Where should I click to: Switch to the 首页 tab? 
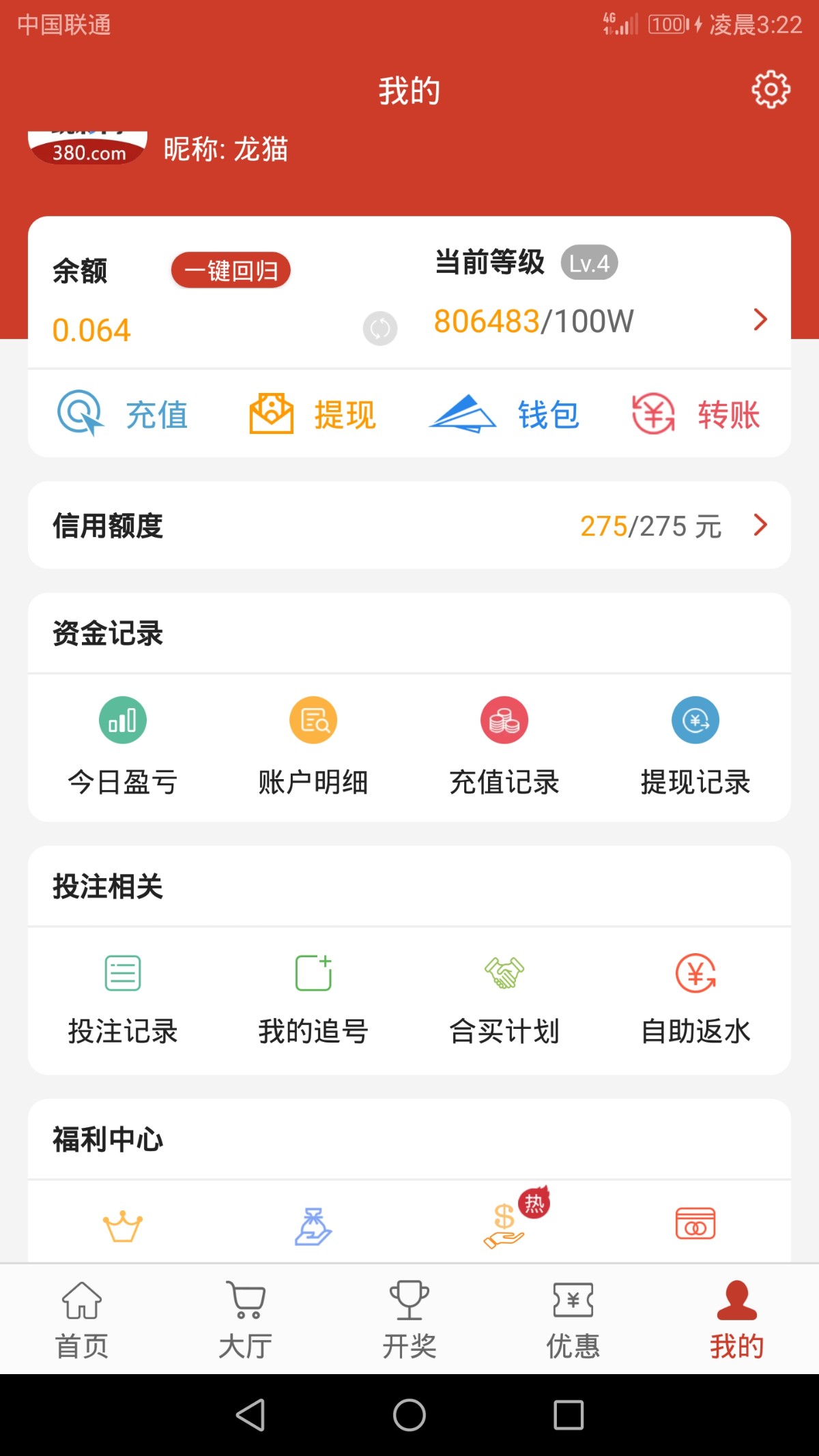click(x=82, y=1319)
